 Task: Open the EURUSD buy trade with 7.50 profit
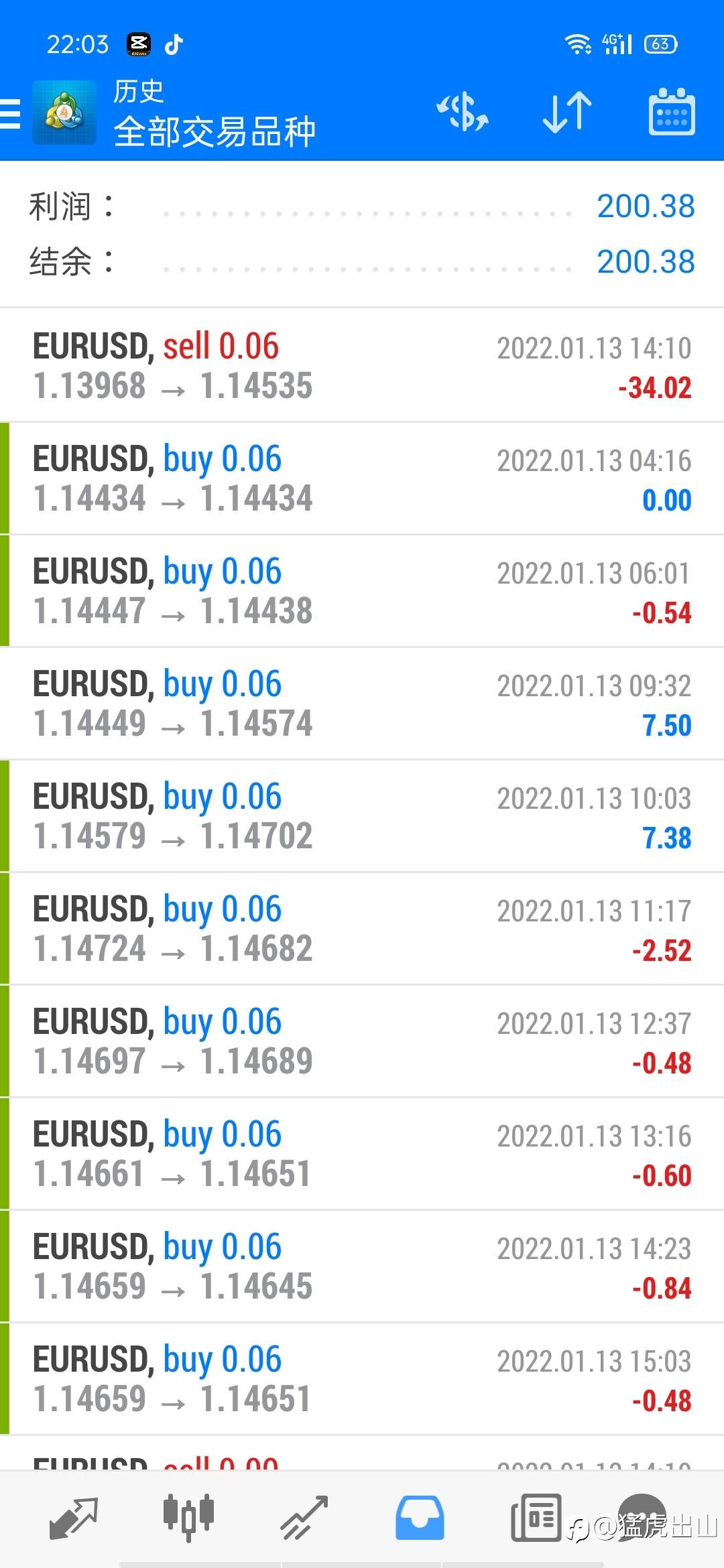tap(362, 704)
